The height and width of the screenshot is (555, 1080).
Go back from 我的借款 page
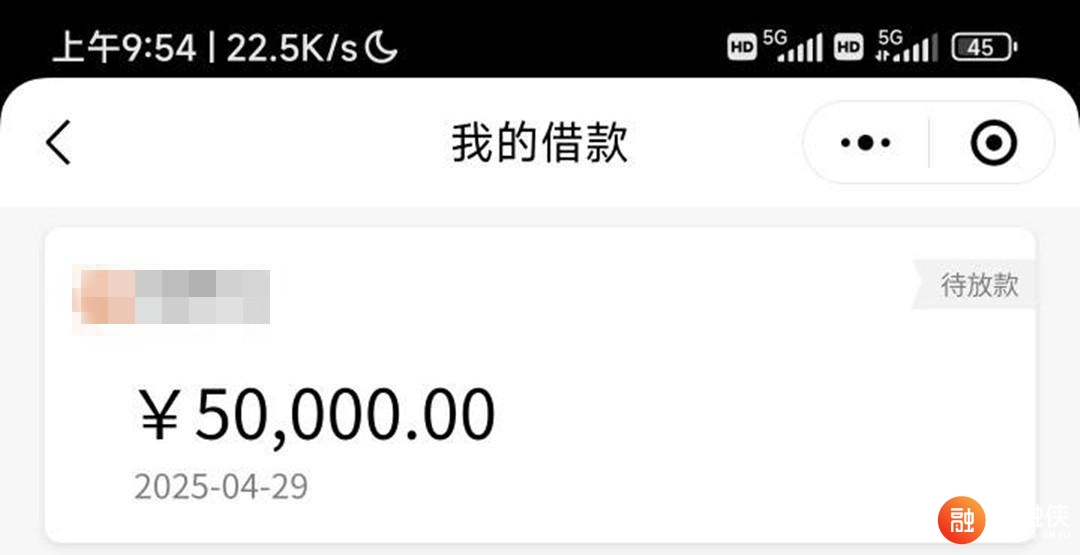(59, 143)
